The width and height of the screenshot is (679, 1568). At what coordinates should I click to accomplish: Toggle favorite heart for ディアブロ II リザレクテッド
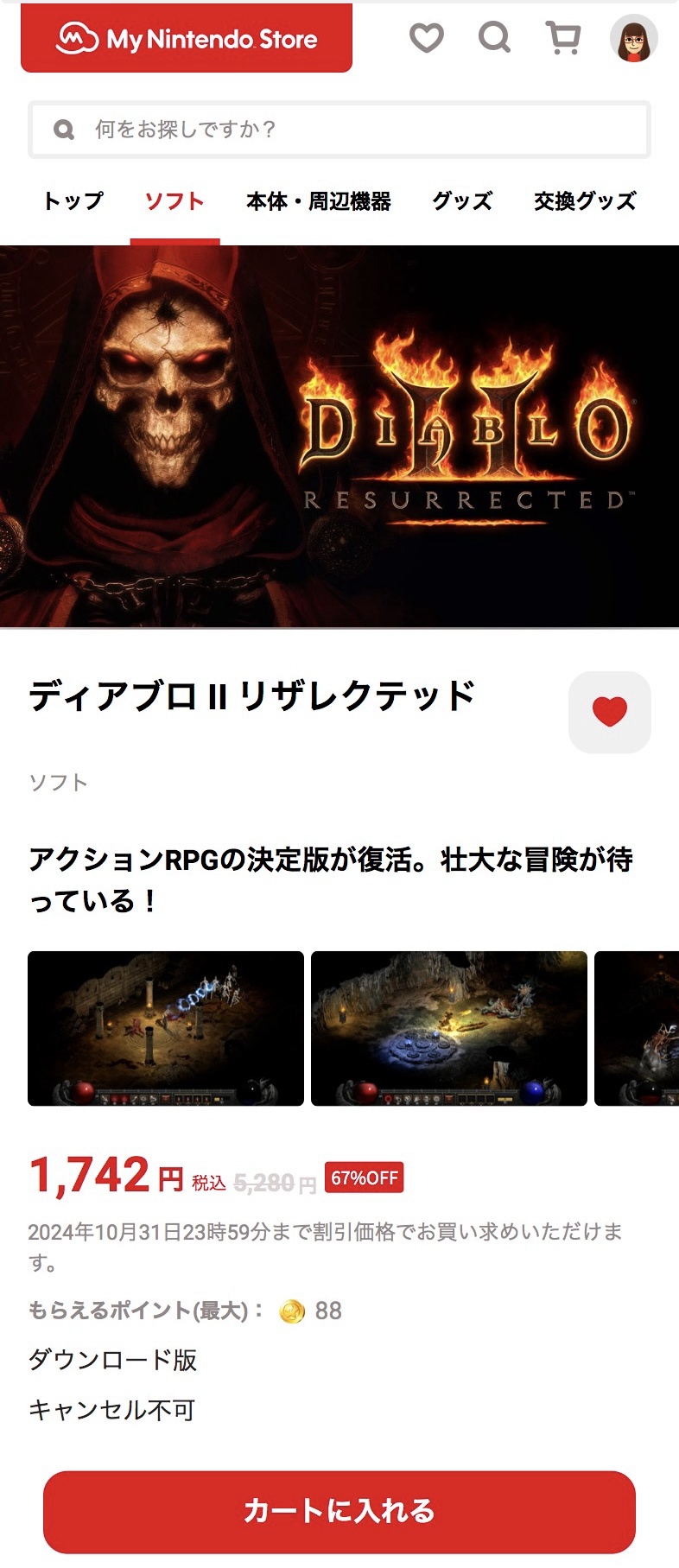pyautogui.click(x=609, y=712)
